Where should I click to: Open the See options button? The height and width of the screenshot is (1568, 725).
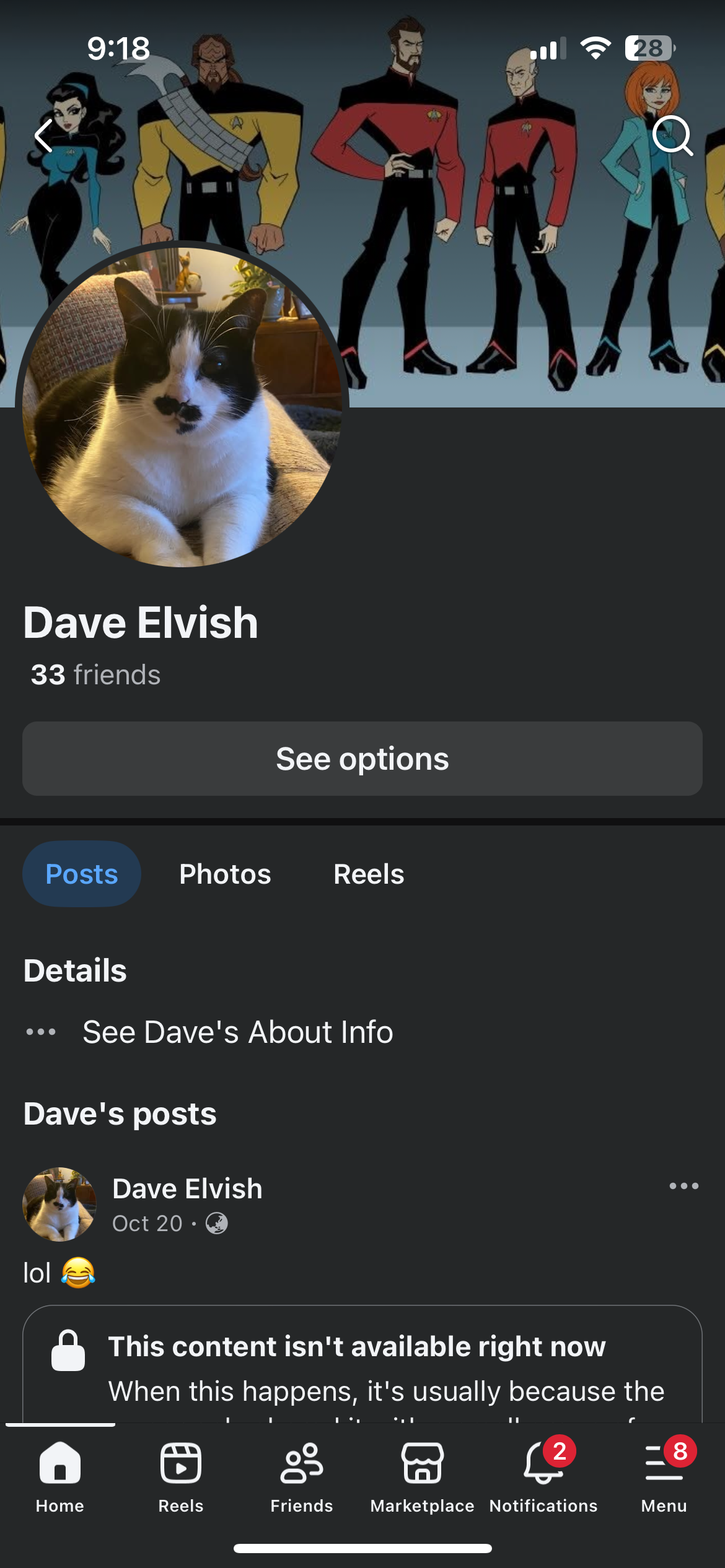(362, 759)
